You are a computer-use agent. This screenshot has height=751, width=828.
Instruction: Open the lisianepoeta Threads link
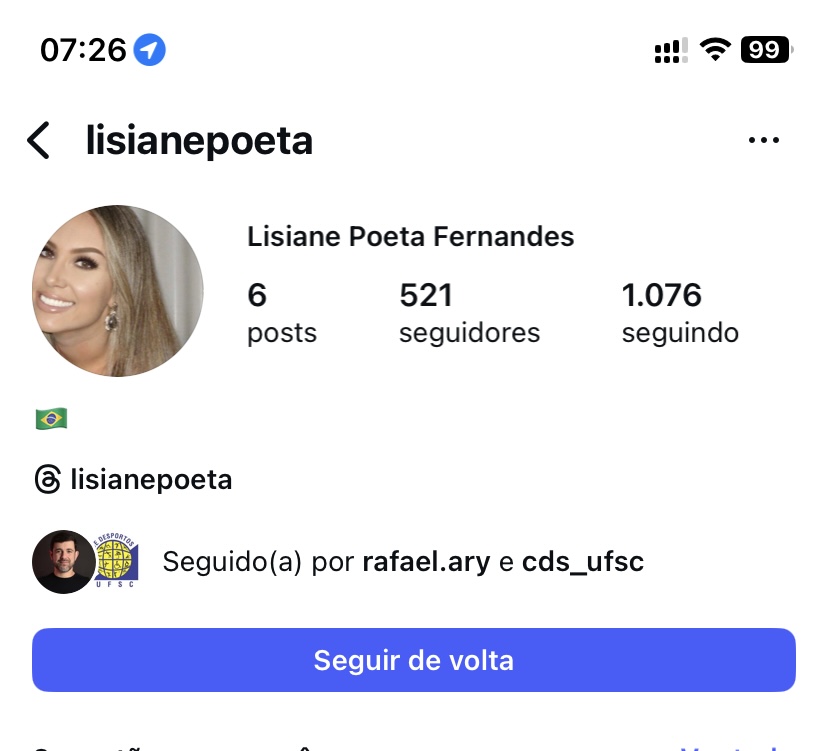click(x=133, y=480)
